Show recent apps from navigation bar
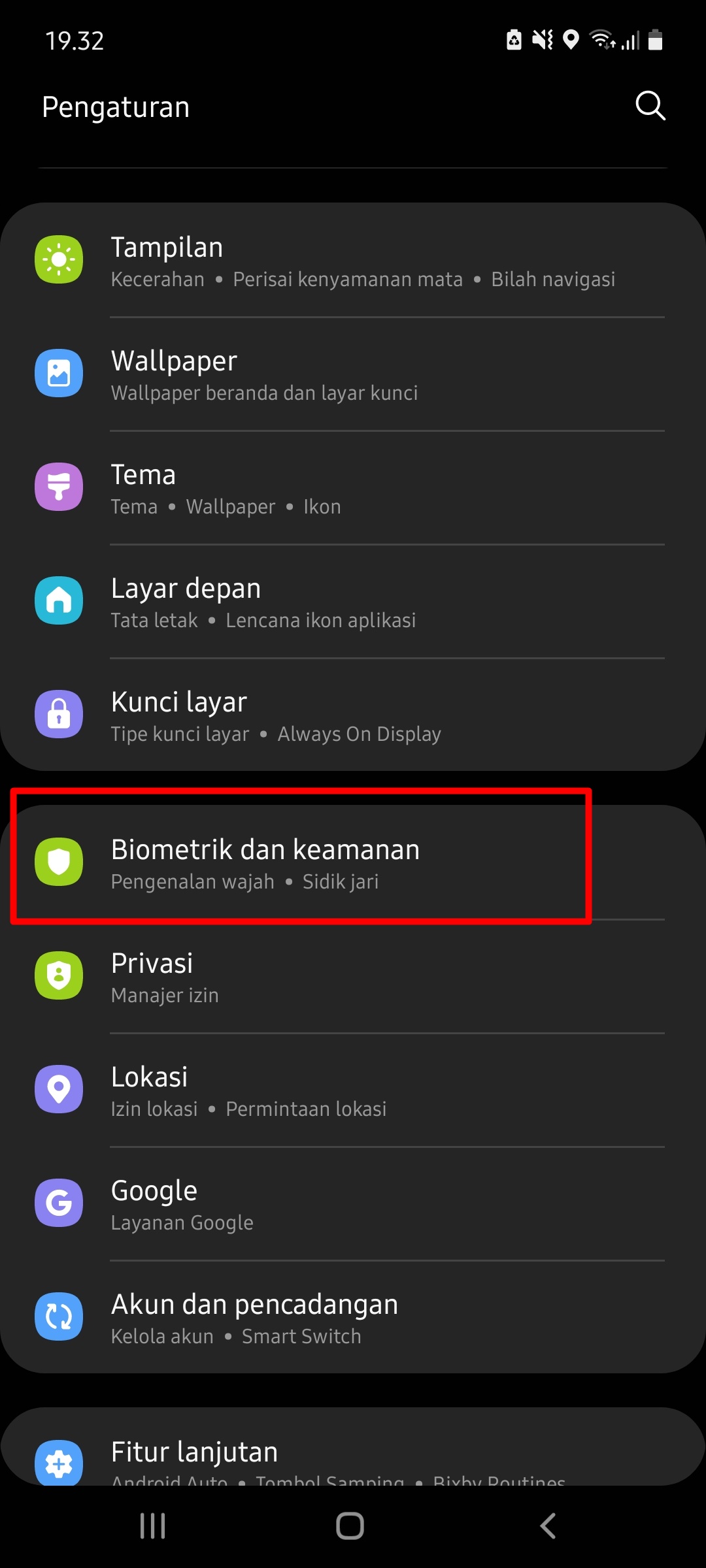706x1568 pixels. coord(153,1526)
